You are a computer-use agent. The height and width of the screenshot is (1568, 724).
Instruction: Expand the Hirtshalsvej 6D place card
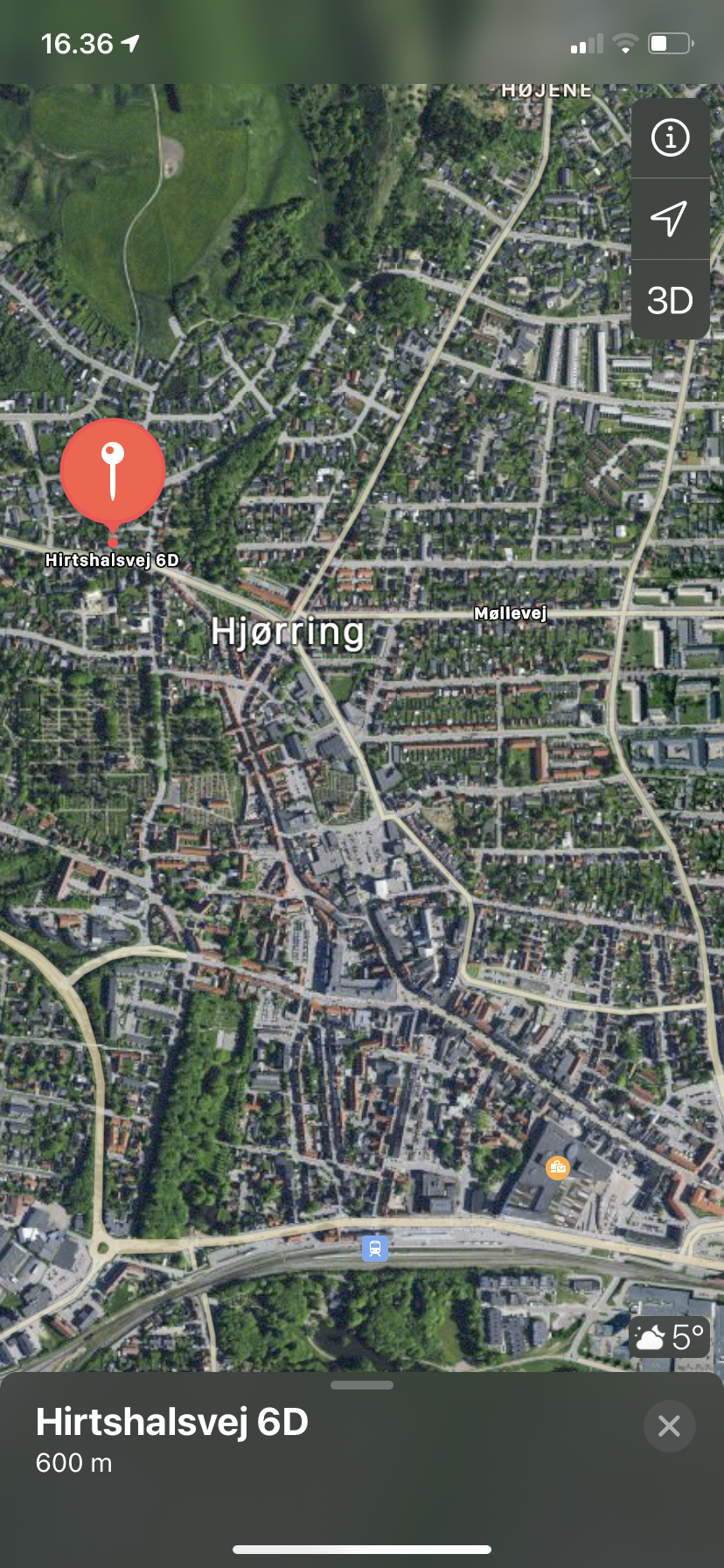point(362,1385)
